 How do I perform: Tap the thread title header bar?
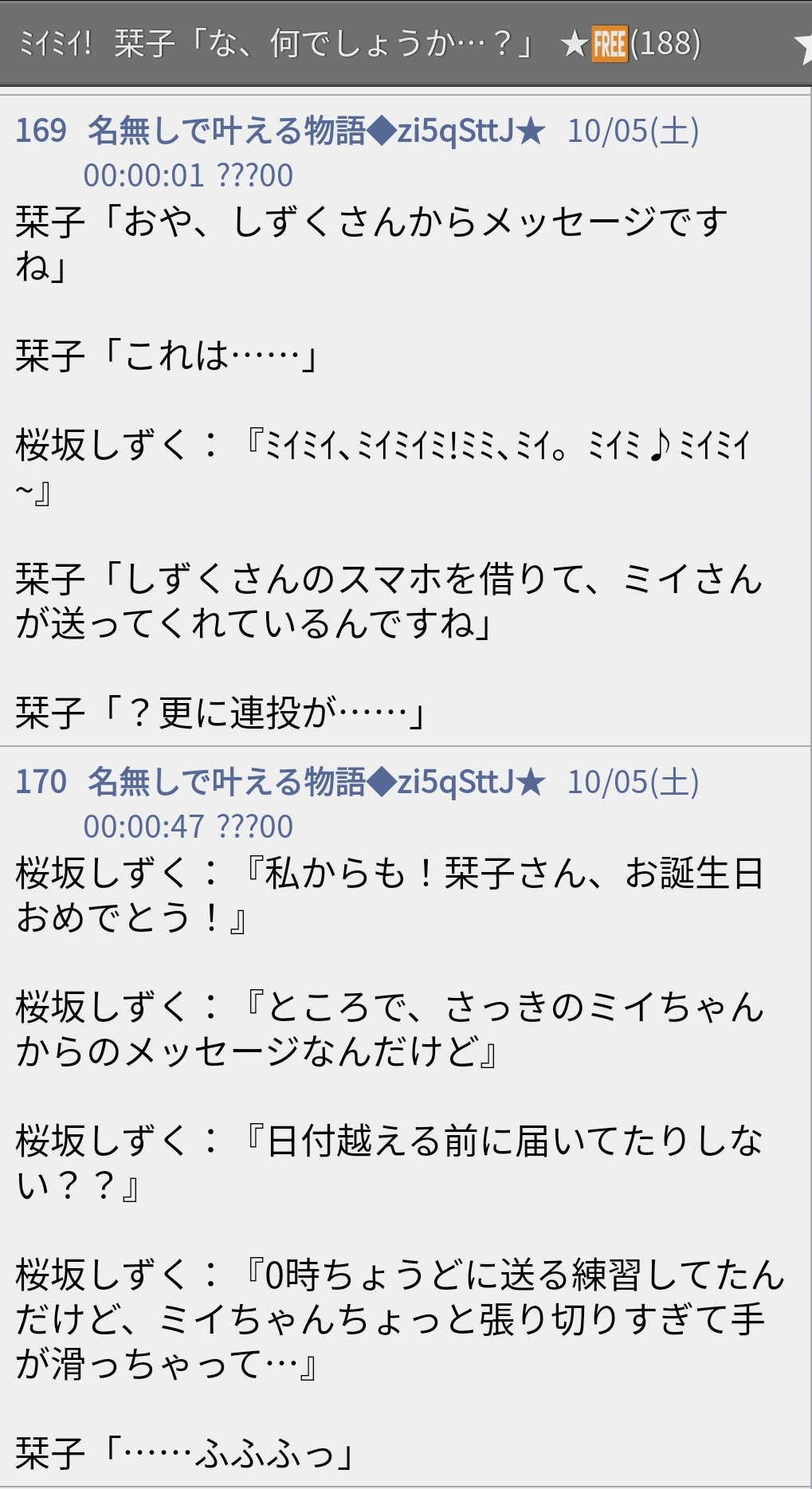click(406, 43)
